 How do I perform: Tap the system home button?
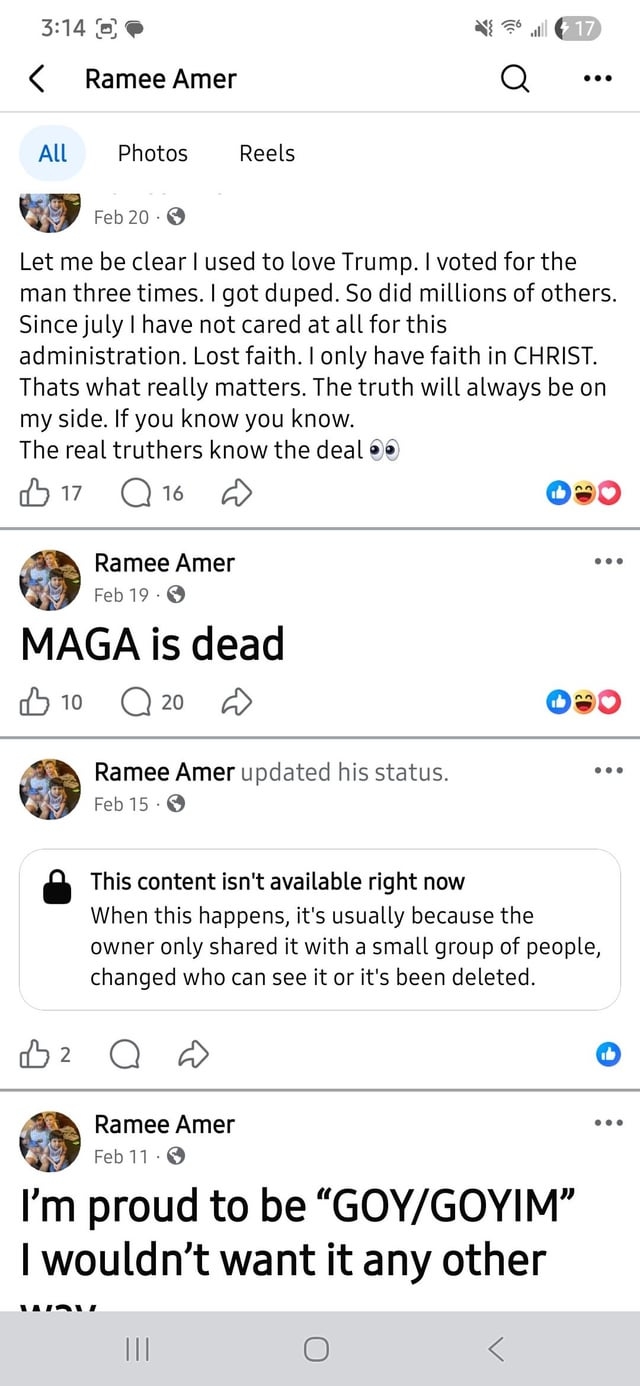coord(316,1350)
